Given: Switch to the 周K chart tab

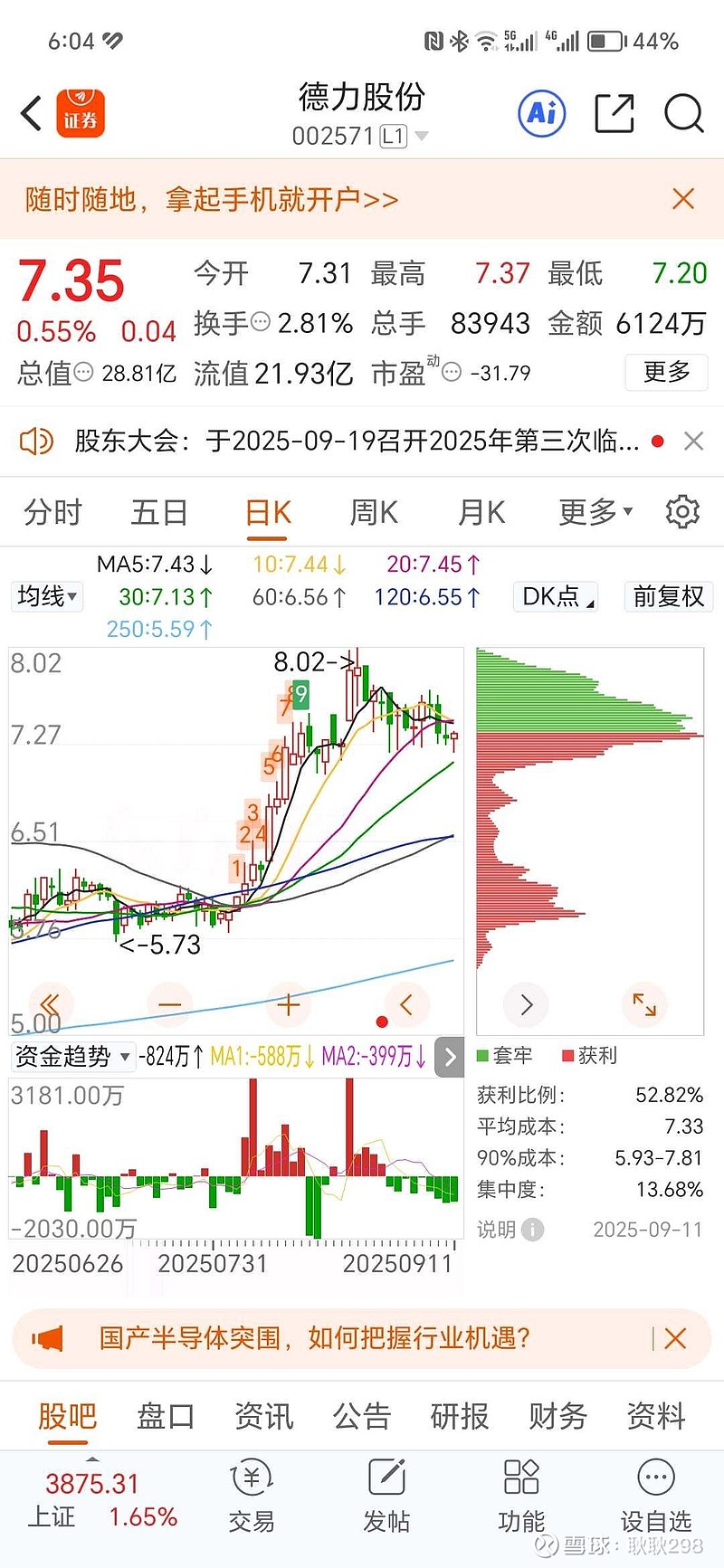Looking at the screenshot, I should click(x=374, y=513).
